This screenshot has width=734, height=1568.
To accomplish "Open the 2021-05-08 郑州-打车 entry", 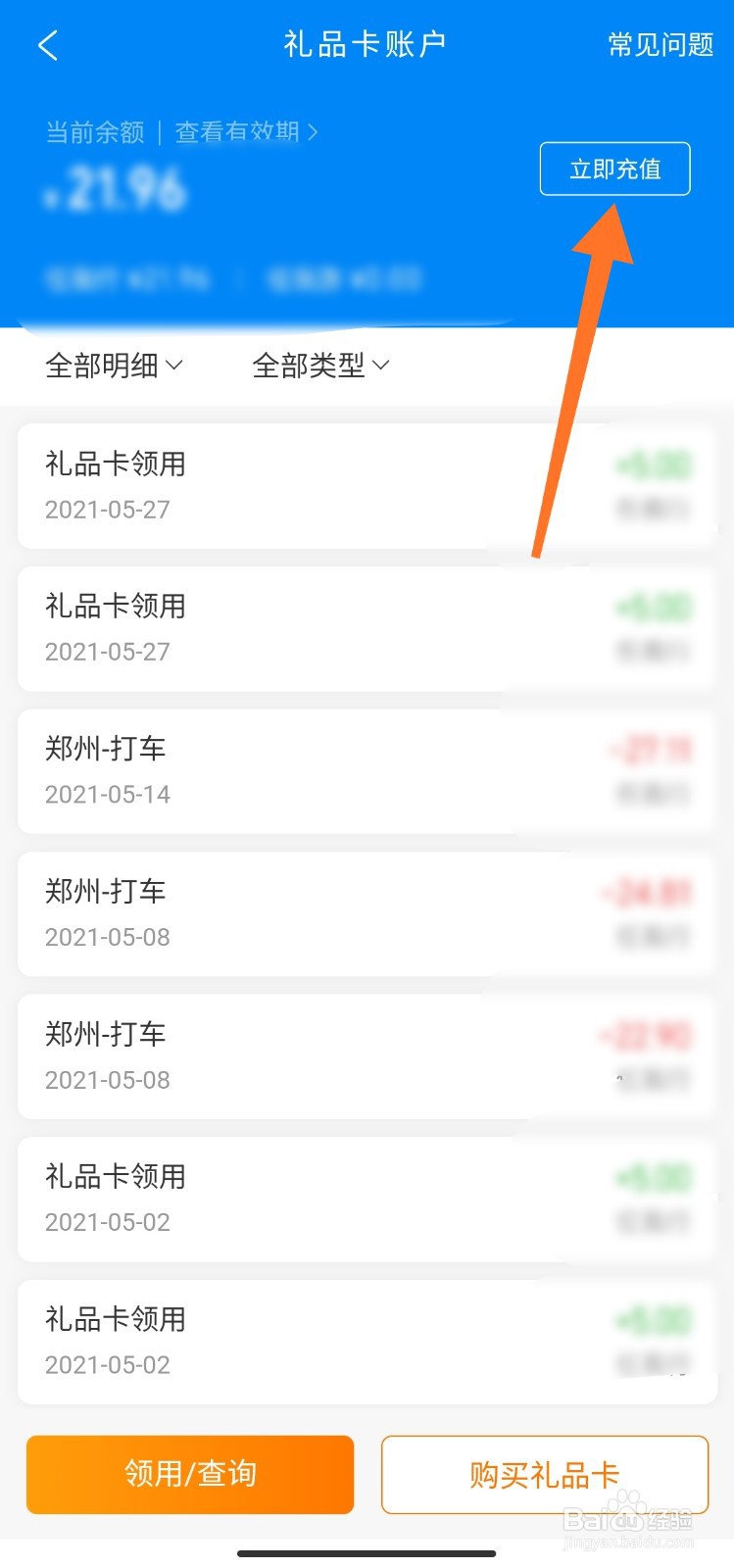I will coord(367,913).
